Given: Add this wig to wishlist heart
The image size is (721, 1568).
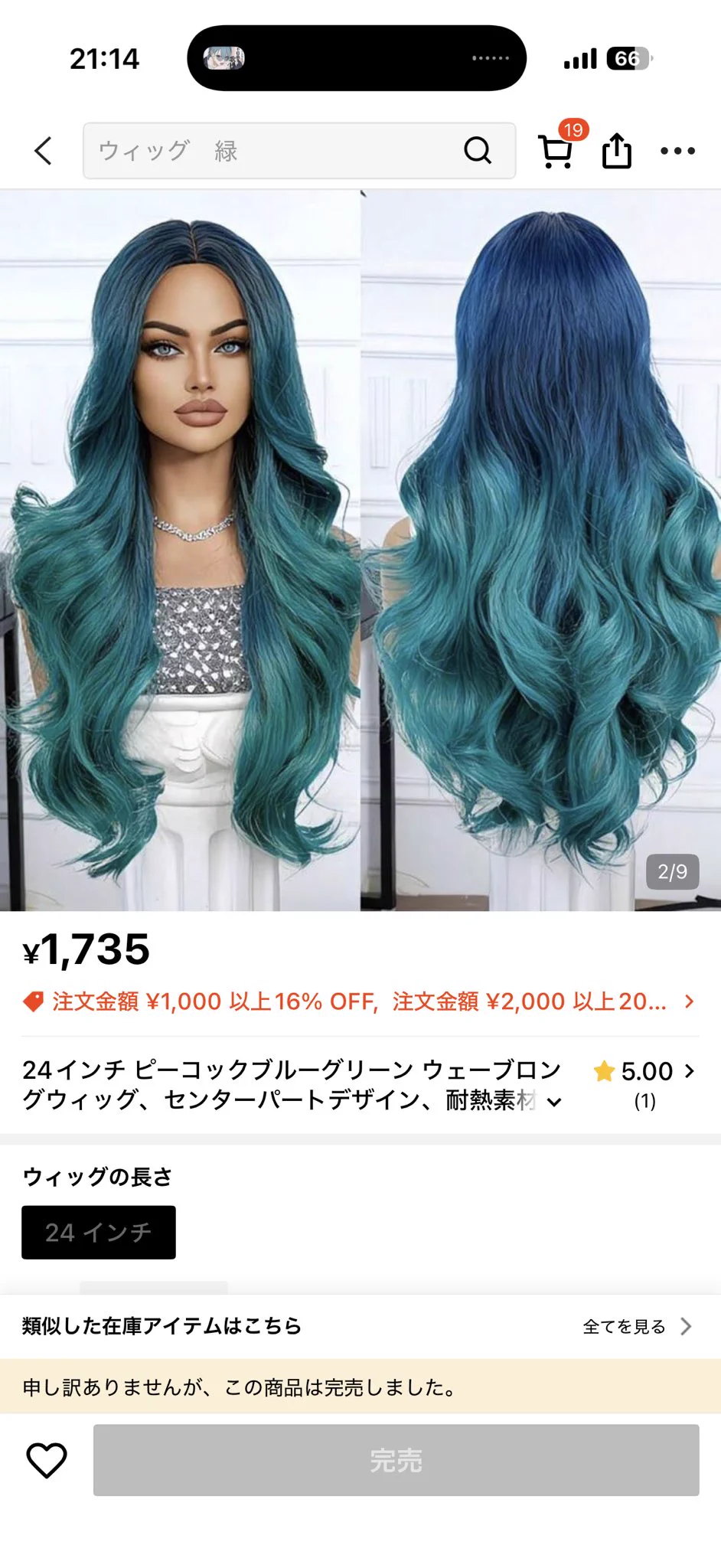Looking at the screenshot, I should [47, 1460].
